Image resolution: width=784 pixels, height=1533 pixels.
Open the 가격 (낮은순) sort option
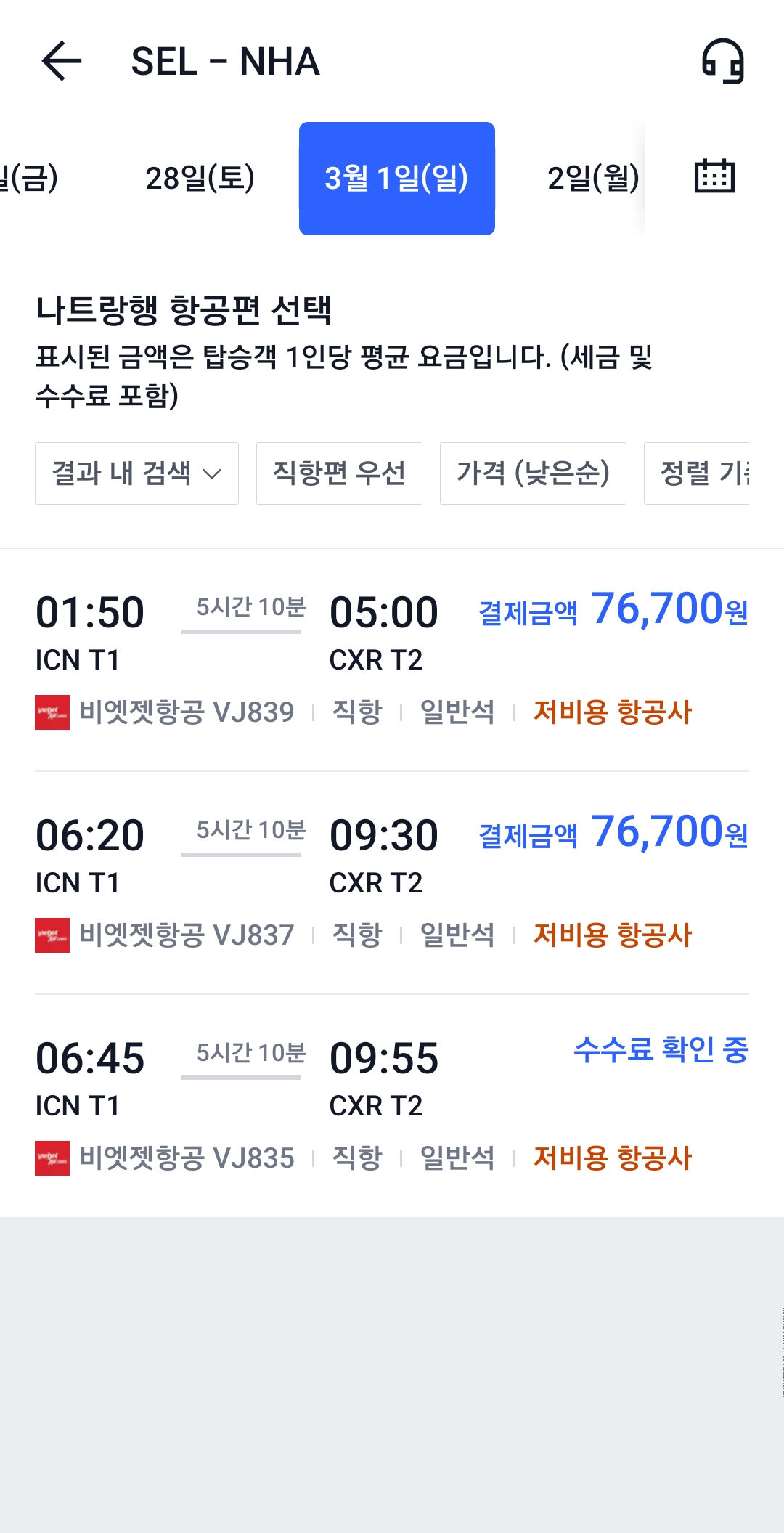point(533,473)
